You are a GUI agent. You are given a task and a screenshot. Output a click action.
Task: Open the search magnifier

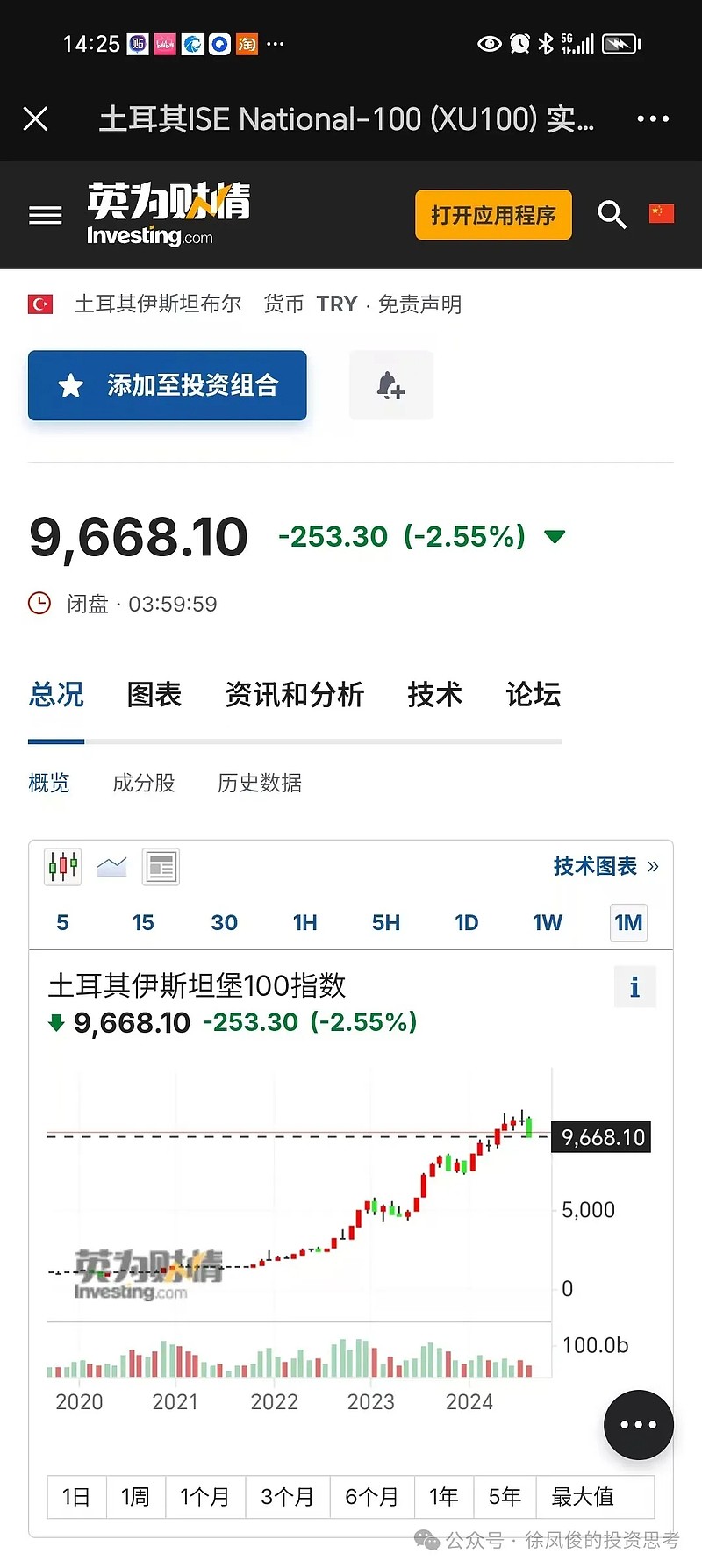coord(612,214)
